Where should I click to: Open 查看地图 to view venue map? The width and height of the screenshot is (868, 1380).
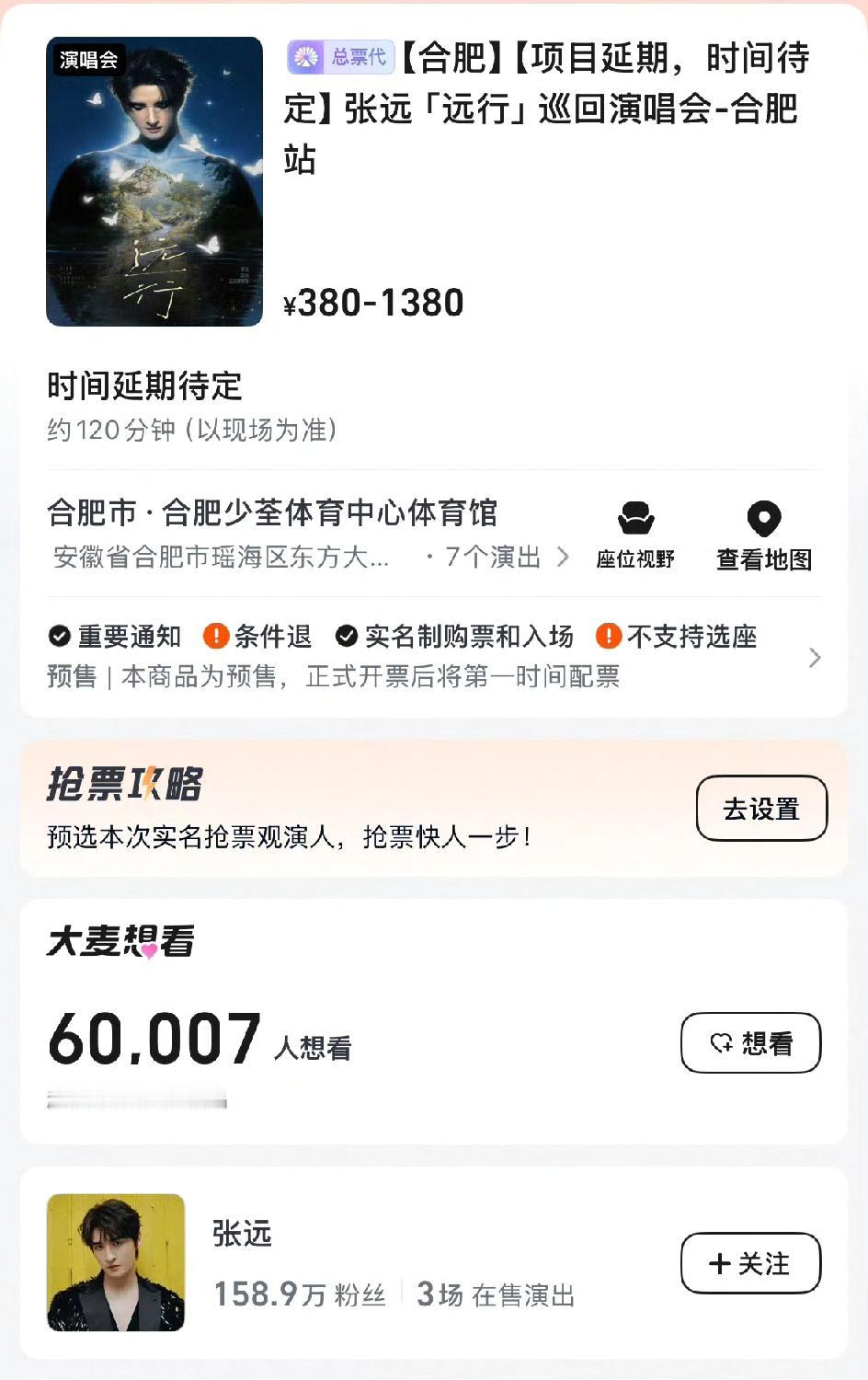[763, 534]
